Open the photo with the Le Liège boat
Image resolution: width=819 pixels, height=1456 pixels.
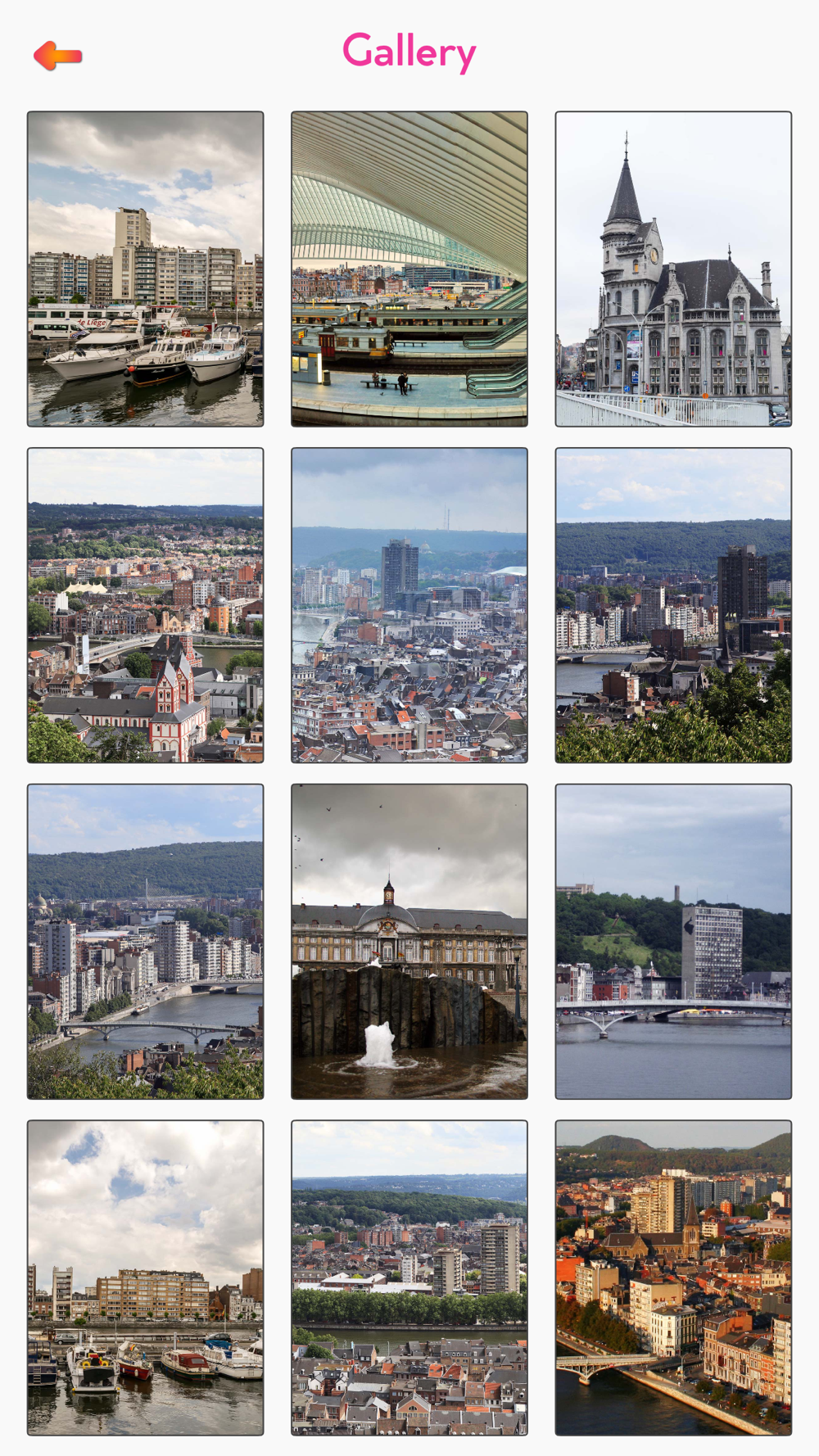pos(146,269)
